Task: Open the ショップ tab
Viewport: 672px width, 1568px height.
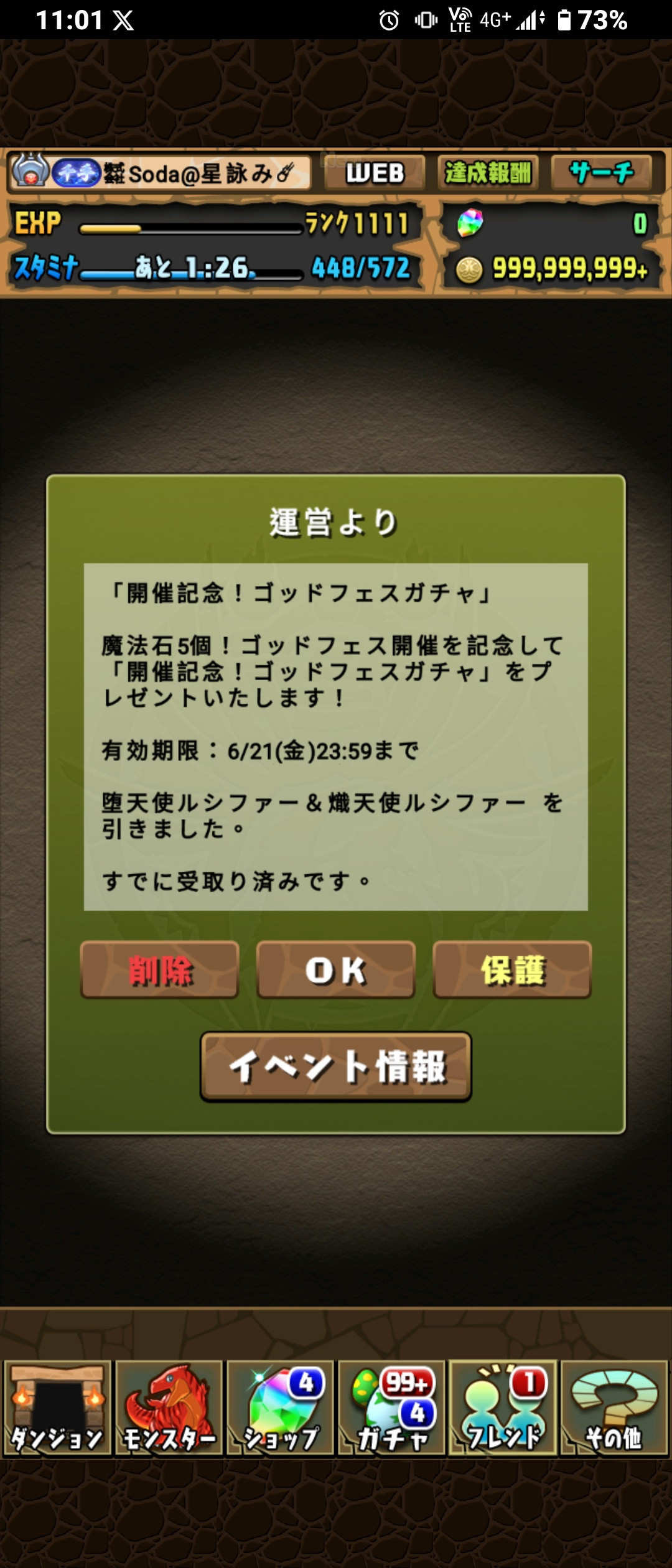Action: pos(280,1408)
